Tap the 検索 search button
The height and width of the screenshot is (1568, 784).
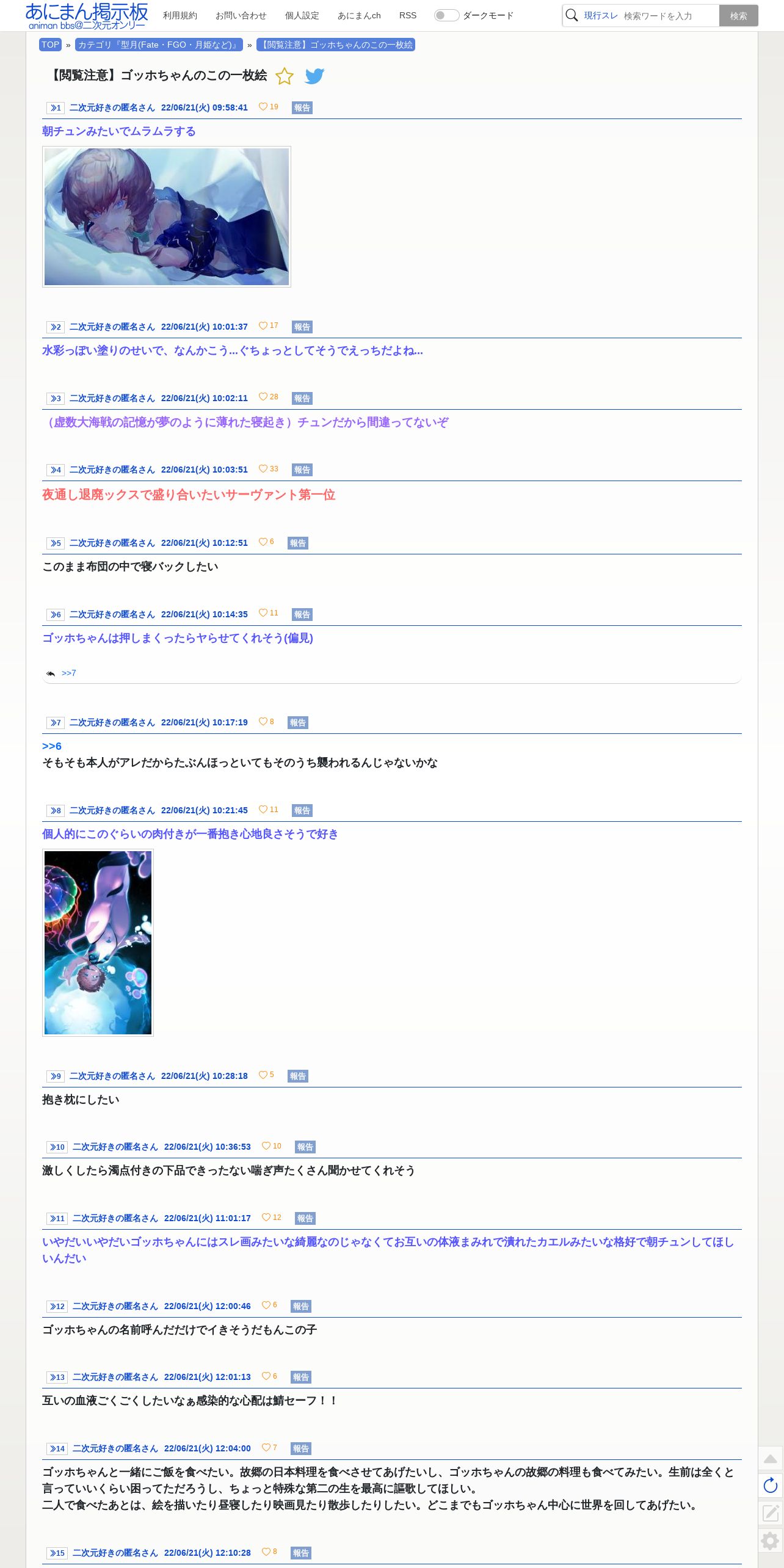[x=738, y=16]
